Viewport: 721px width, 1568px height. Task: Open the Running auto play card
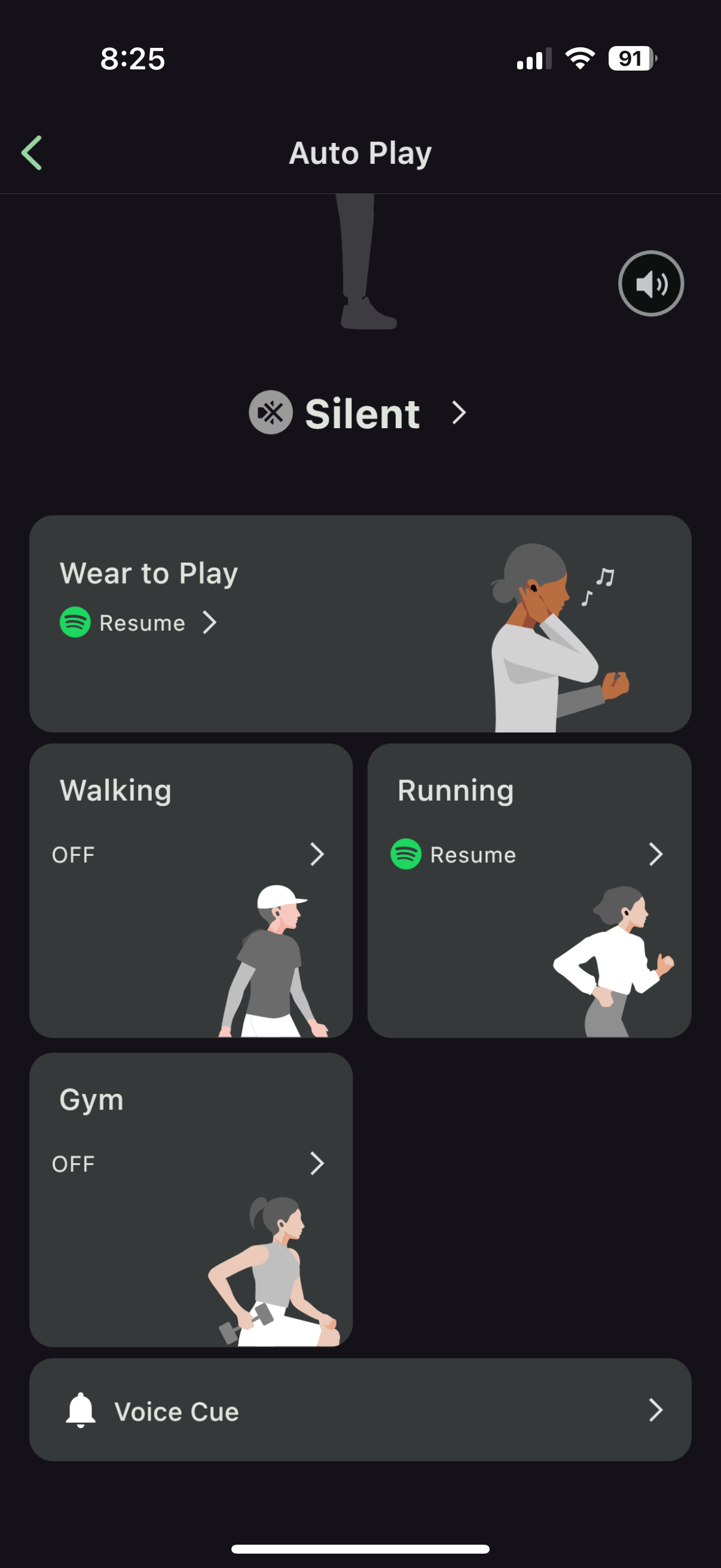coord(528,890)
